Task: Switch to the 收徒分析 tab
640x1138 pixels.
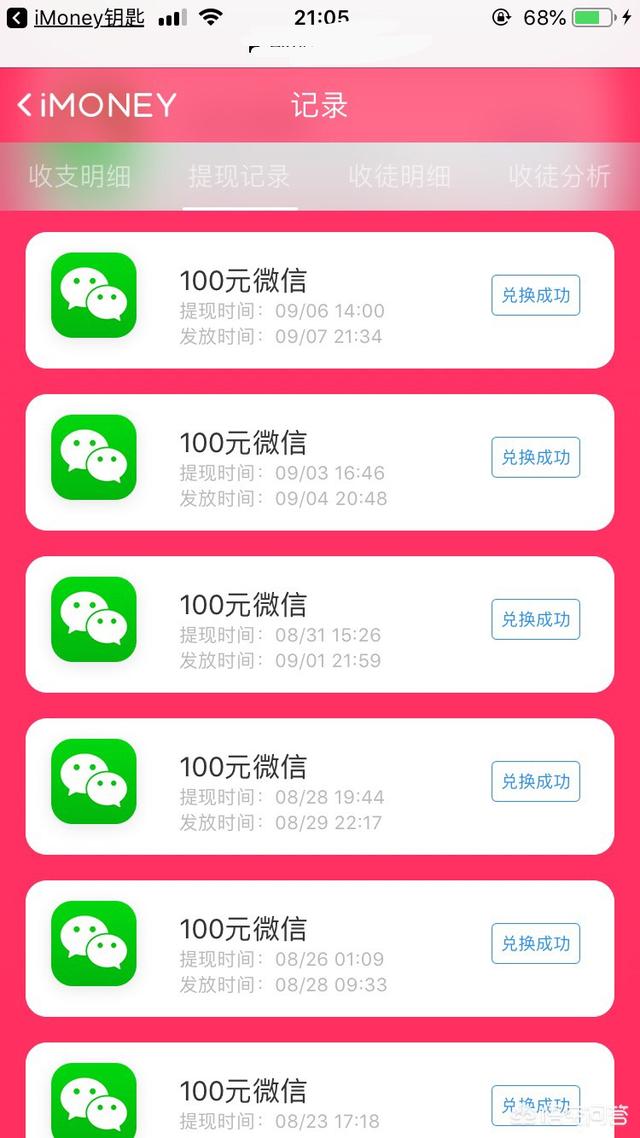Action: (559, 176)
